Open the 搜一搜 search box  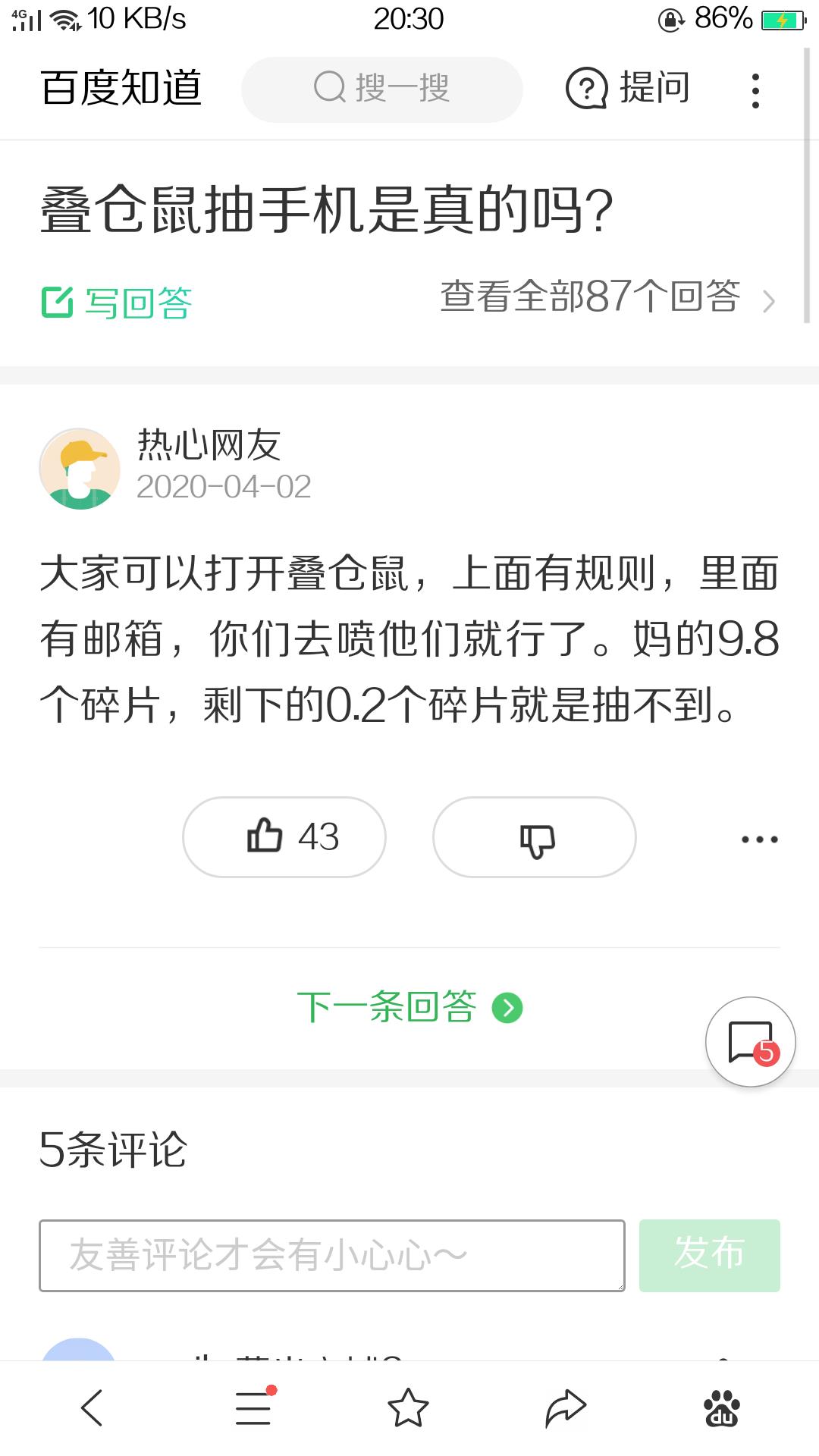381,89
